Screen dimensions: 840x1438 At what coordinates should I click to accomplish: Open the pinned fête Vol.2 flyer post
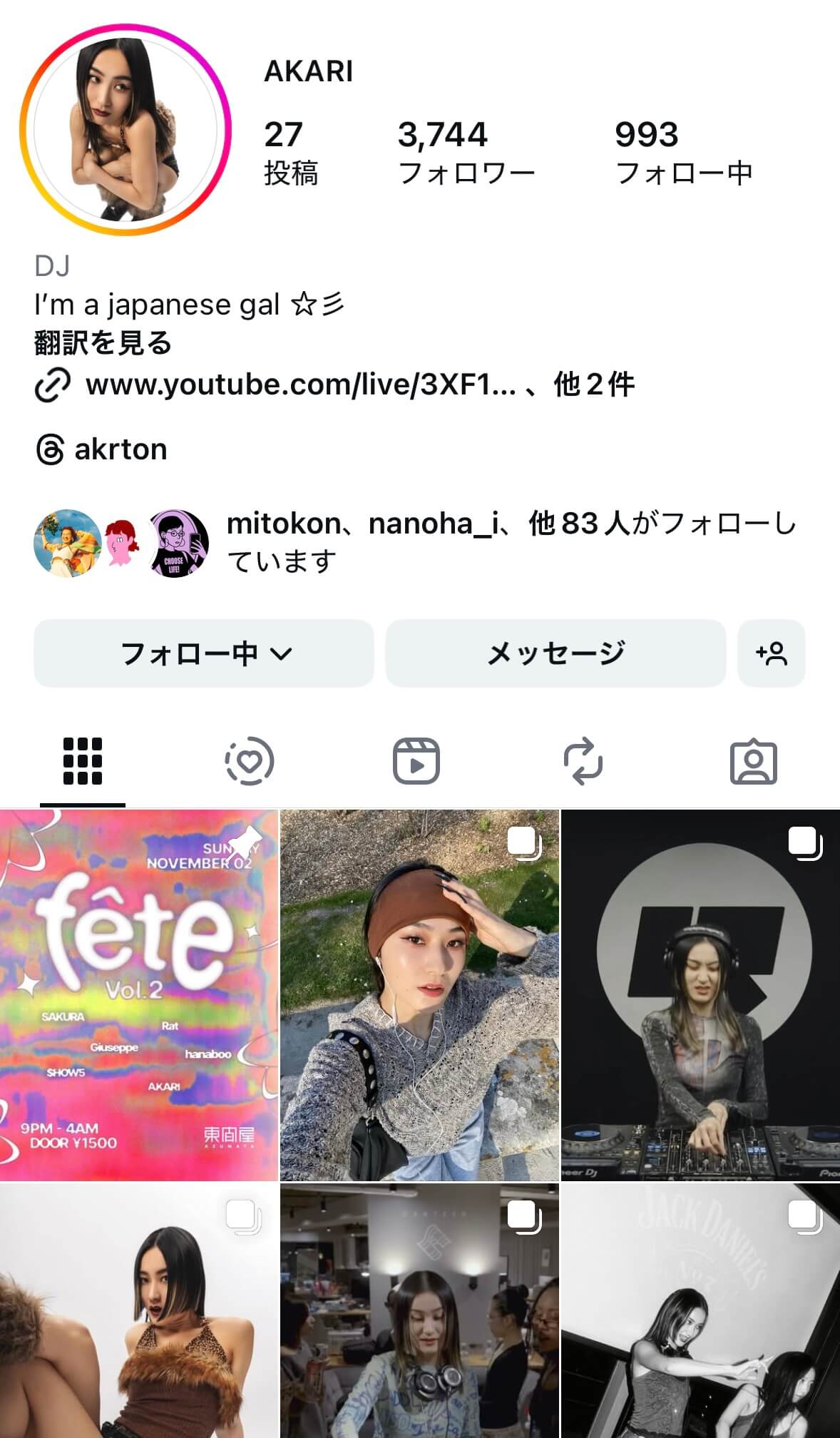click(x=139, y=995)
